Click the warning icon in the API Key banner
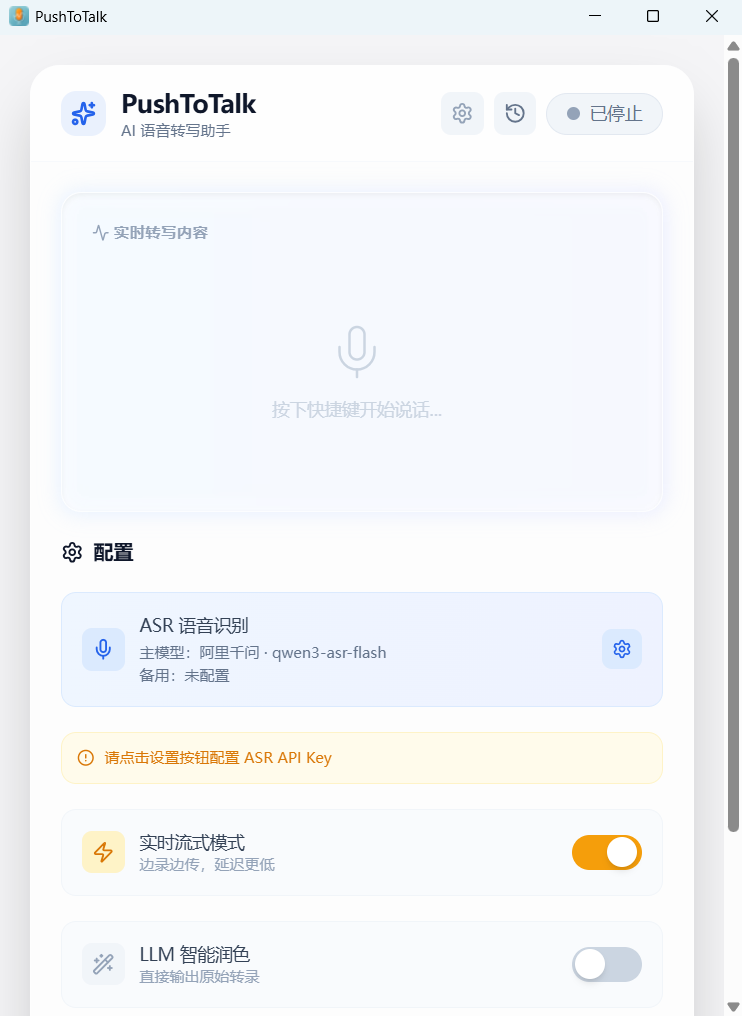The height and width of the screenshot is (1016, 742). 85,757
